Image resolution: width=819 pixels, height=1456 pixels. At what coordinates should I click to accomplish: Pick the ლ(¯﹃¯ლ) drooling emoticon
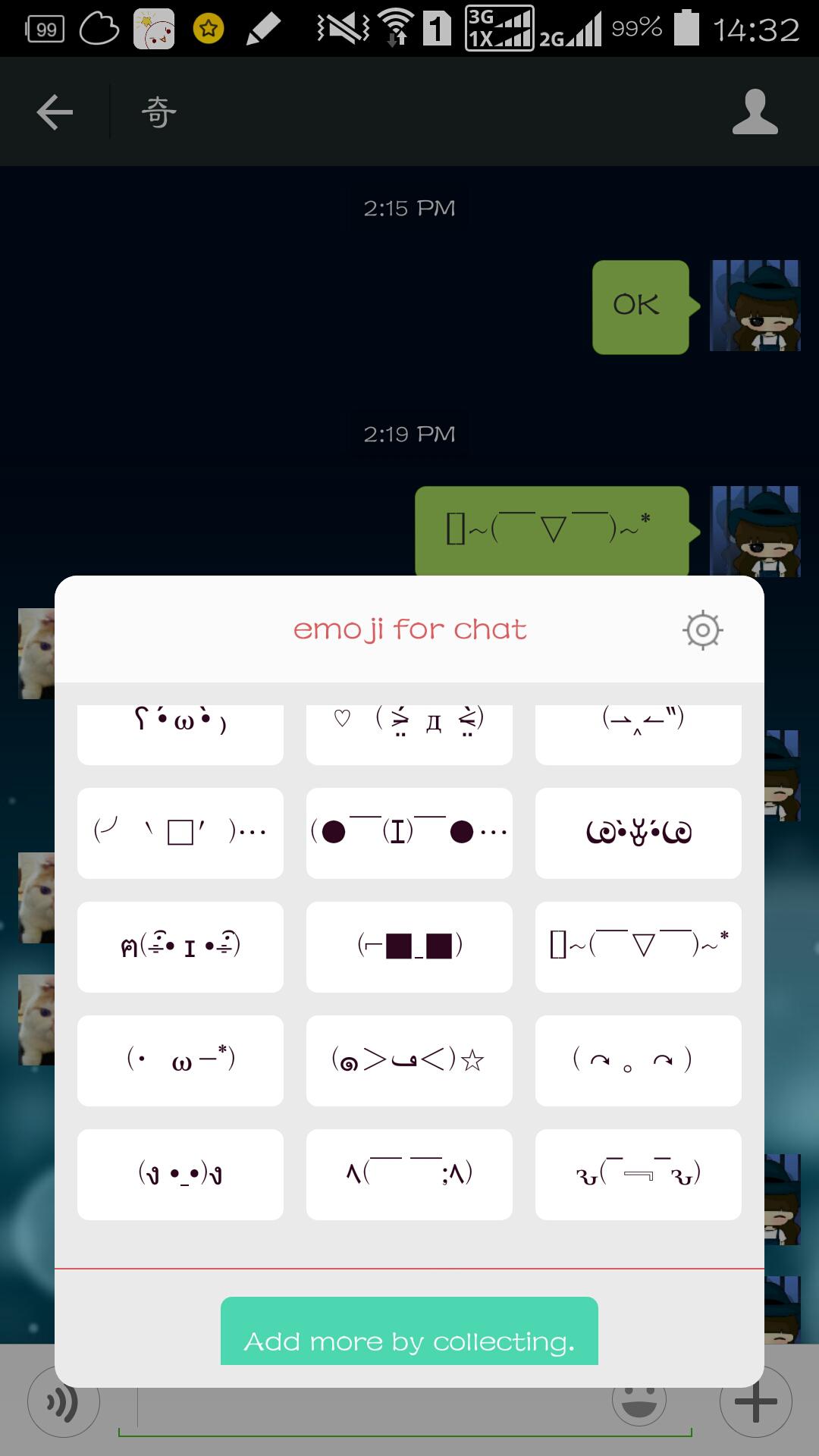[x=639, y=1174]
